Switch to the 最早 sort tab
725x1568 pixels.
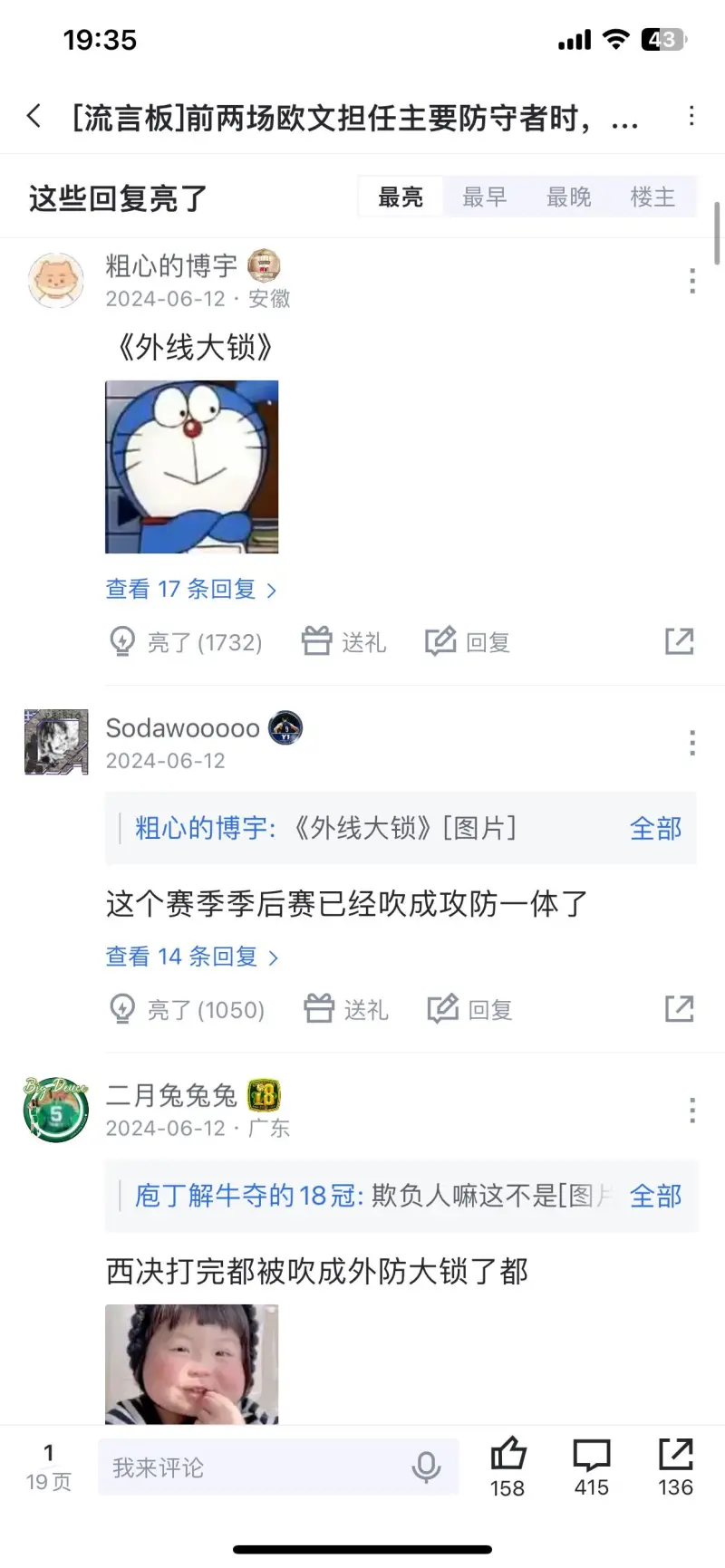[x=484, y=197]
